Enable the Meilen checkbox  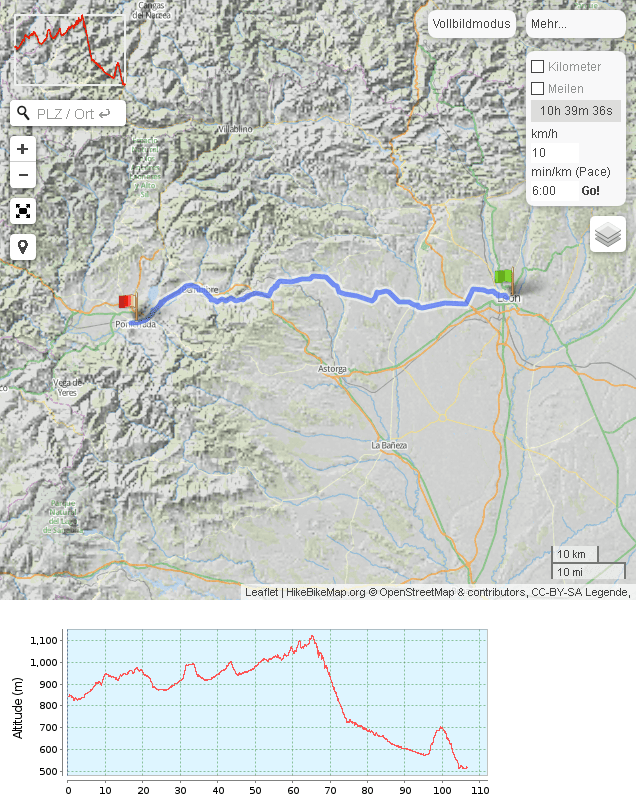537,89
